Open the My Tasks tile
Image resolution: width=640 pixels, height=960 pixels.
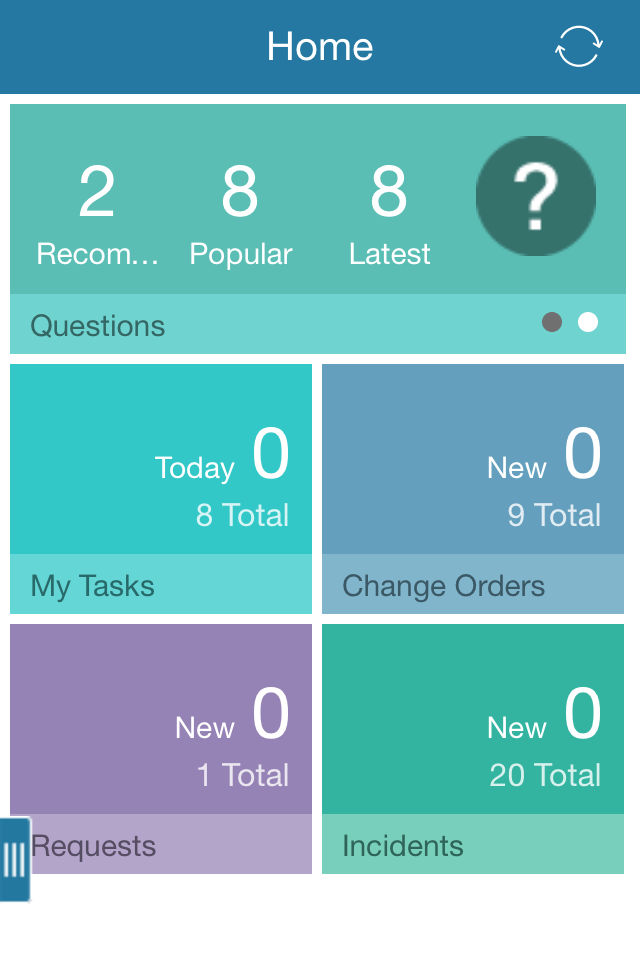point(161,488)
